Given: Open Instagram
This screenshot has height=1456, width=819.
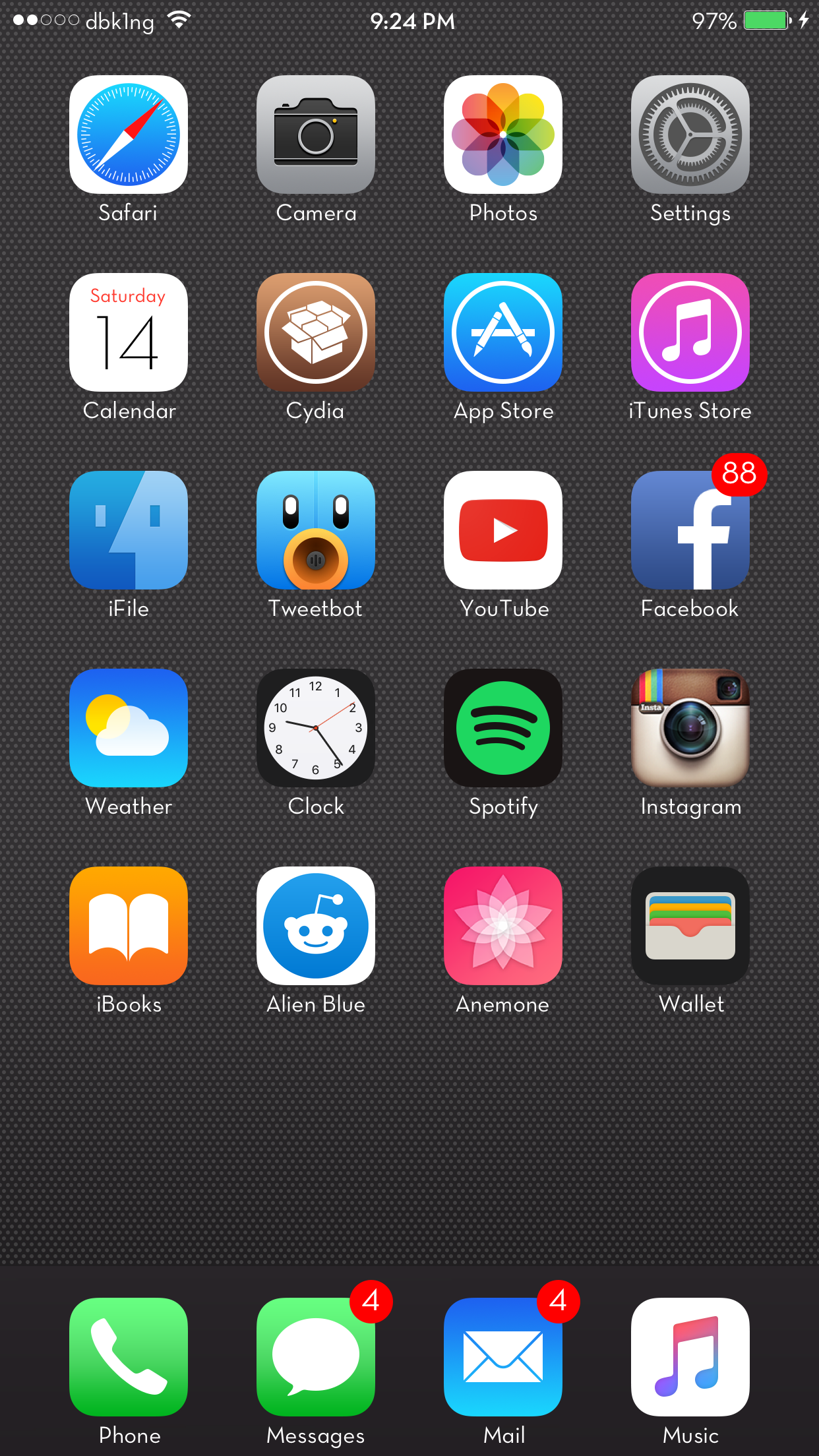Looking at the screenshot, I should click(690, 728).
